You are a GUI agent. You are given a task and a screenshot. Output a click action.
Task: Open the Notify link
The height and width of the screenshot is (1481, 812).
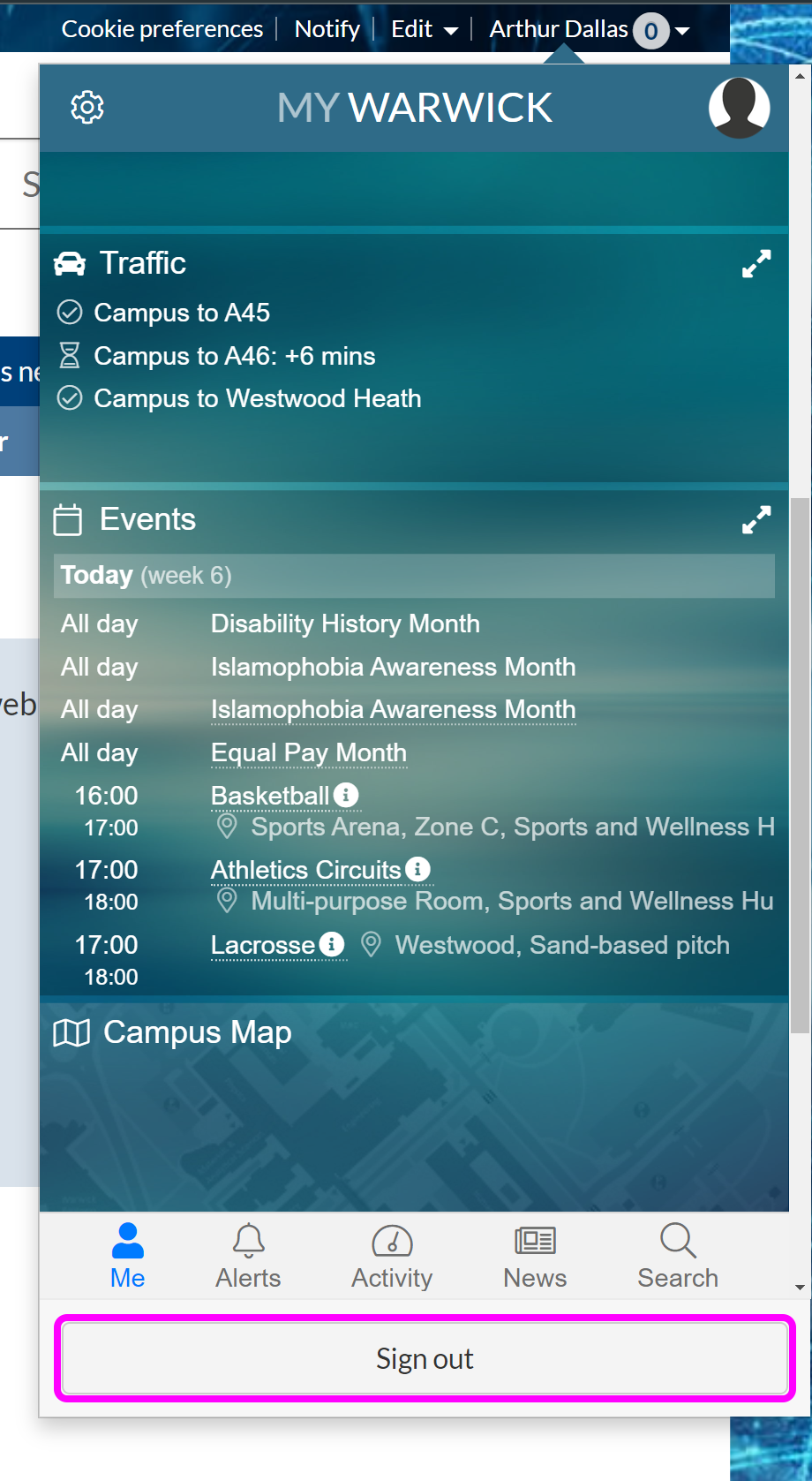coord(327,29)
